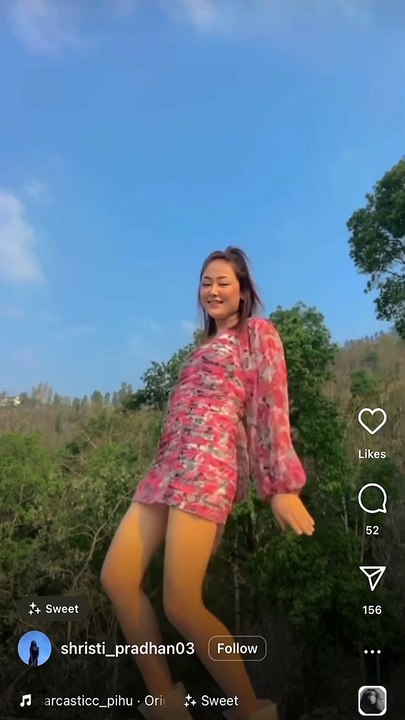Tap the Sweet effect label beside audio

(211, 701)
